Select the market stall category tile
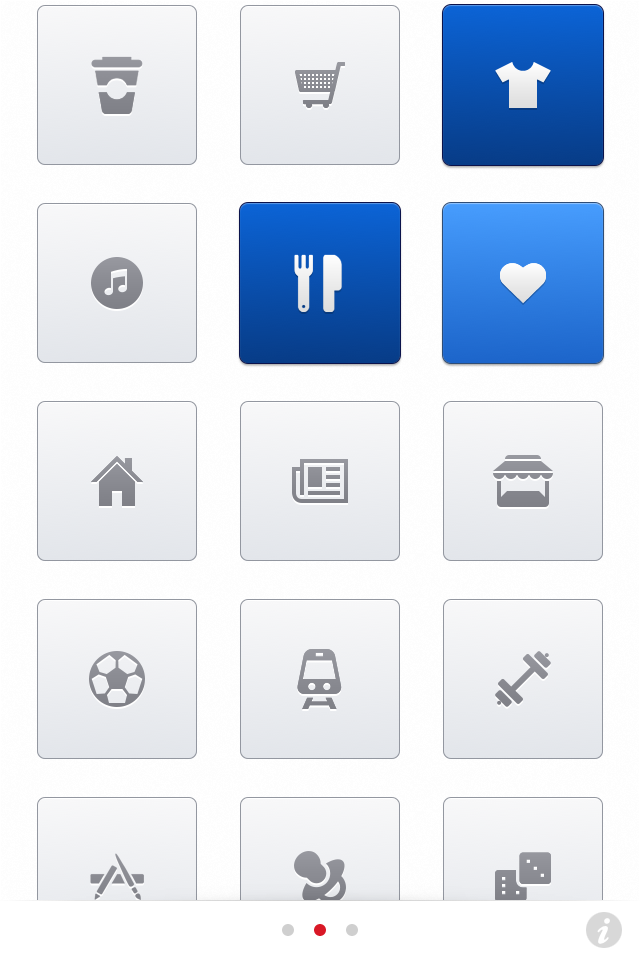640x960 pixels. click(523, 481)
